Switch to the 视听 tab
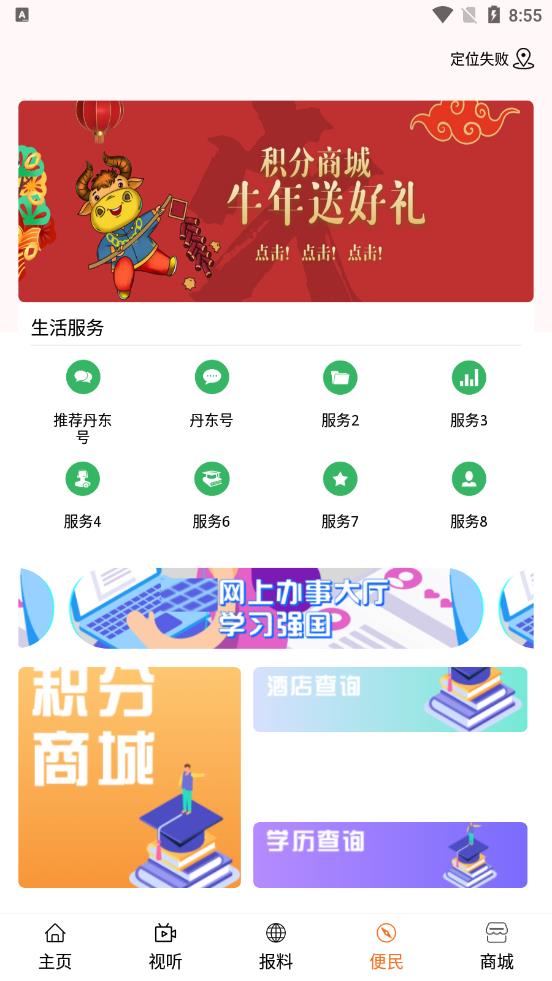552x981 pixels. click(x=165, y=947)
